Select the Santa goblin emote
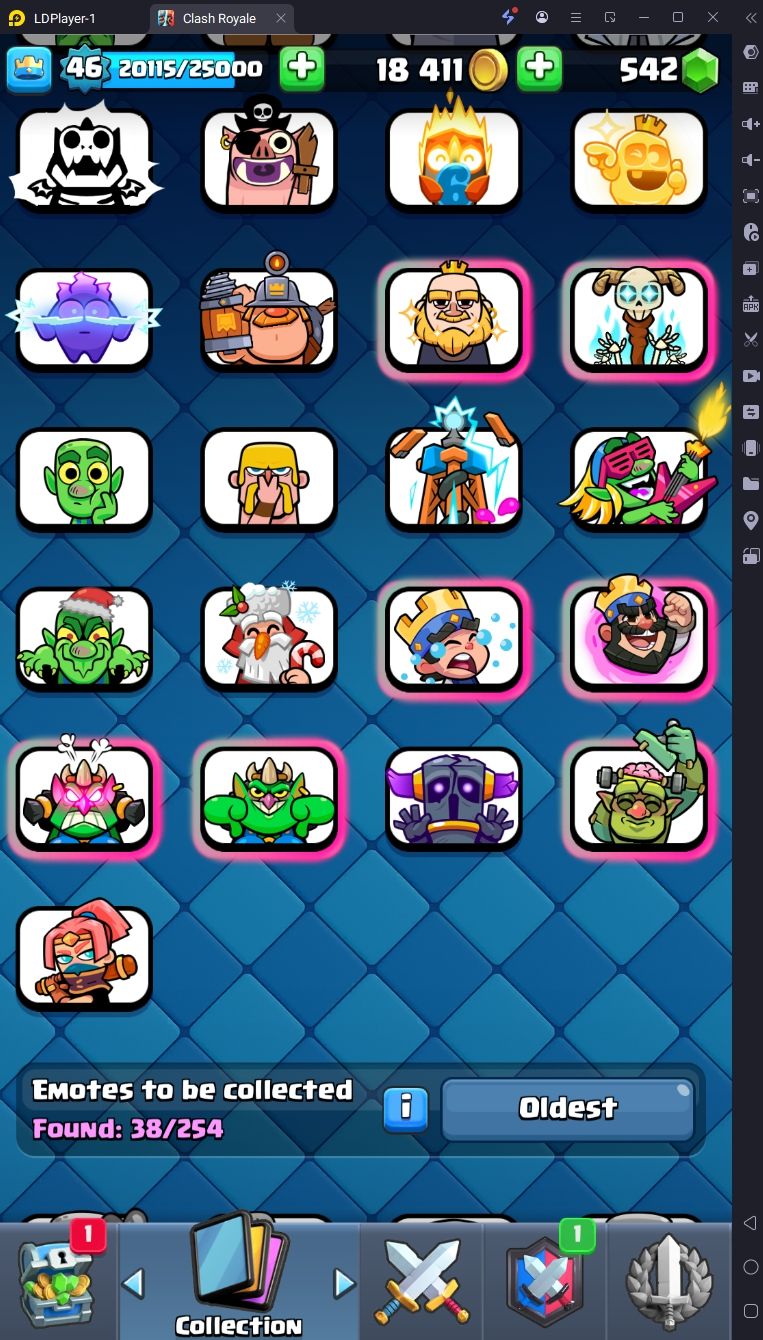Viewport: 763px width, 1340px height. click(x=84, y=638)
